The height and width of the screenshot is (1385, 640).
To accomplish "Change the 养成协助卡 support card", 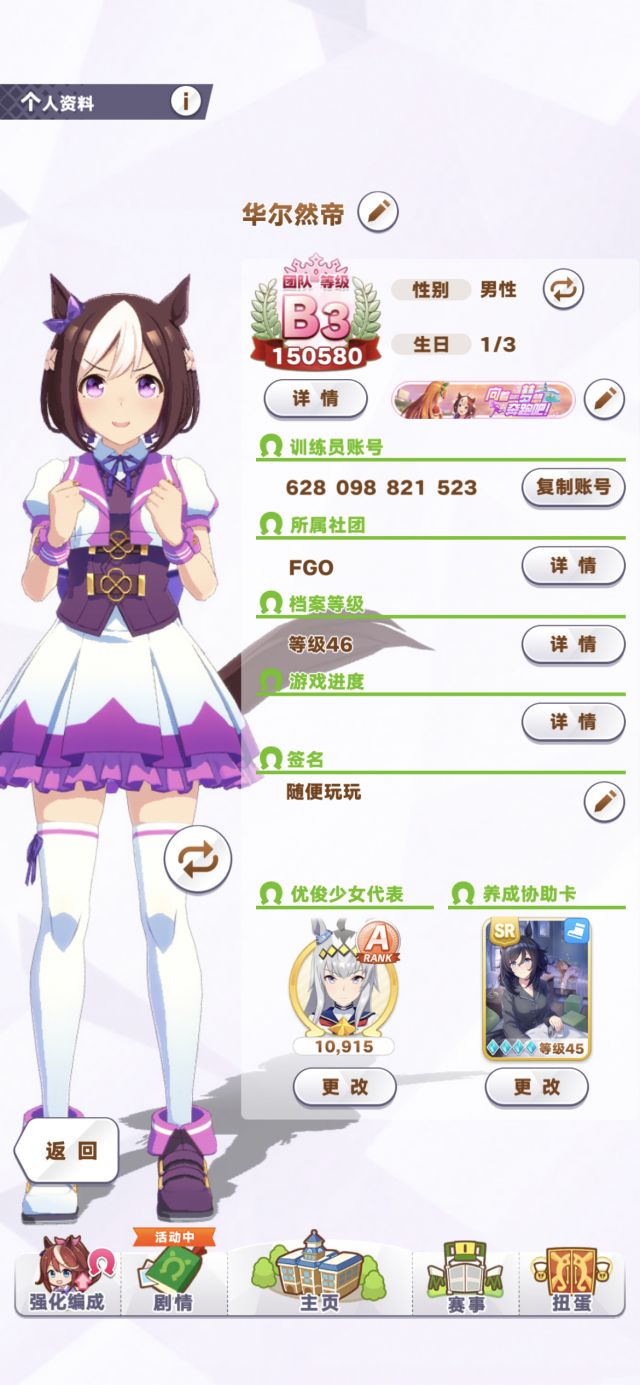I will click(x=536, y=1087).
